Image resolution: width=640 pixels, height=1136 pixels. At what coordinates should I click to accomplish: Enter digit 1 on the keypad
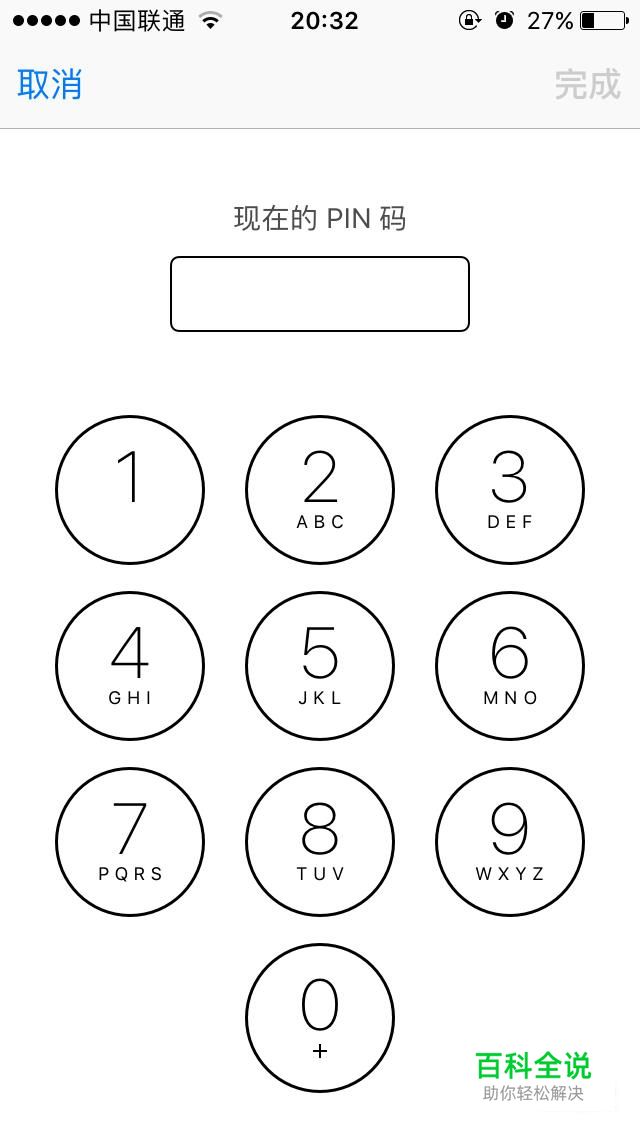[130, 490]
